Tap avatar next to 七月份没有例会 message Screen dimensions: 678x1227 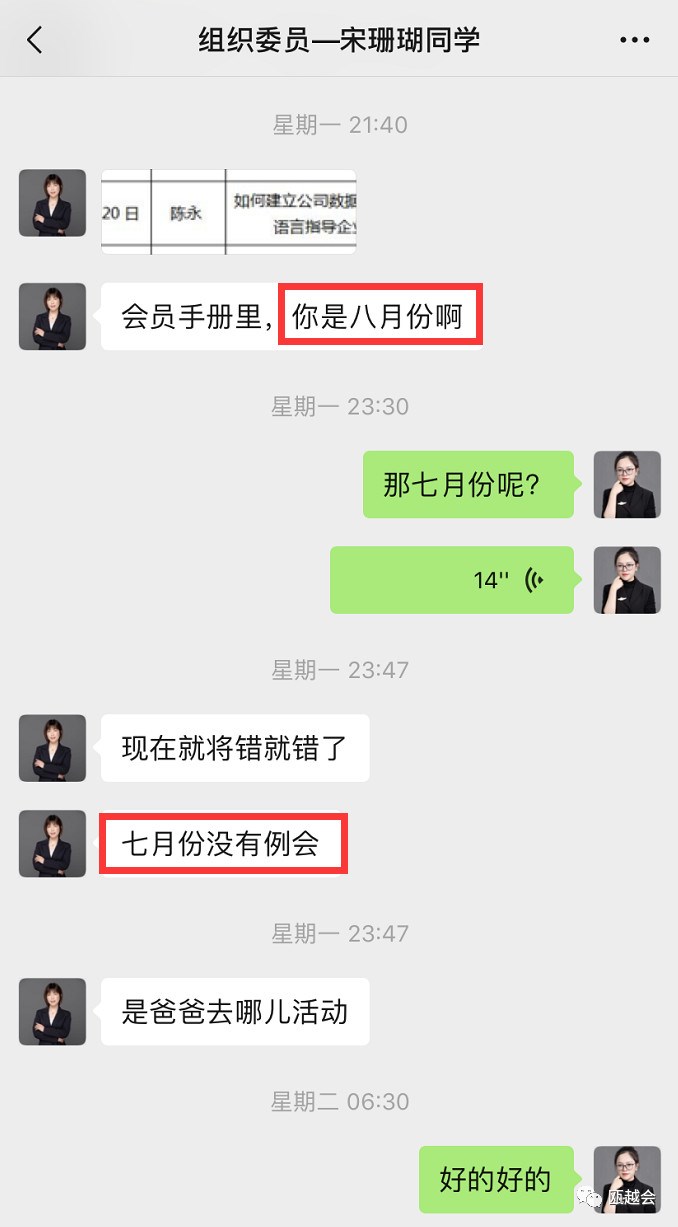52,844
